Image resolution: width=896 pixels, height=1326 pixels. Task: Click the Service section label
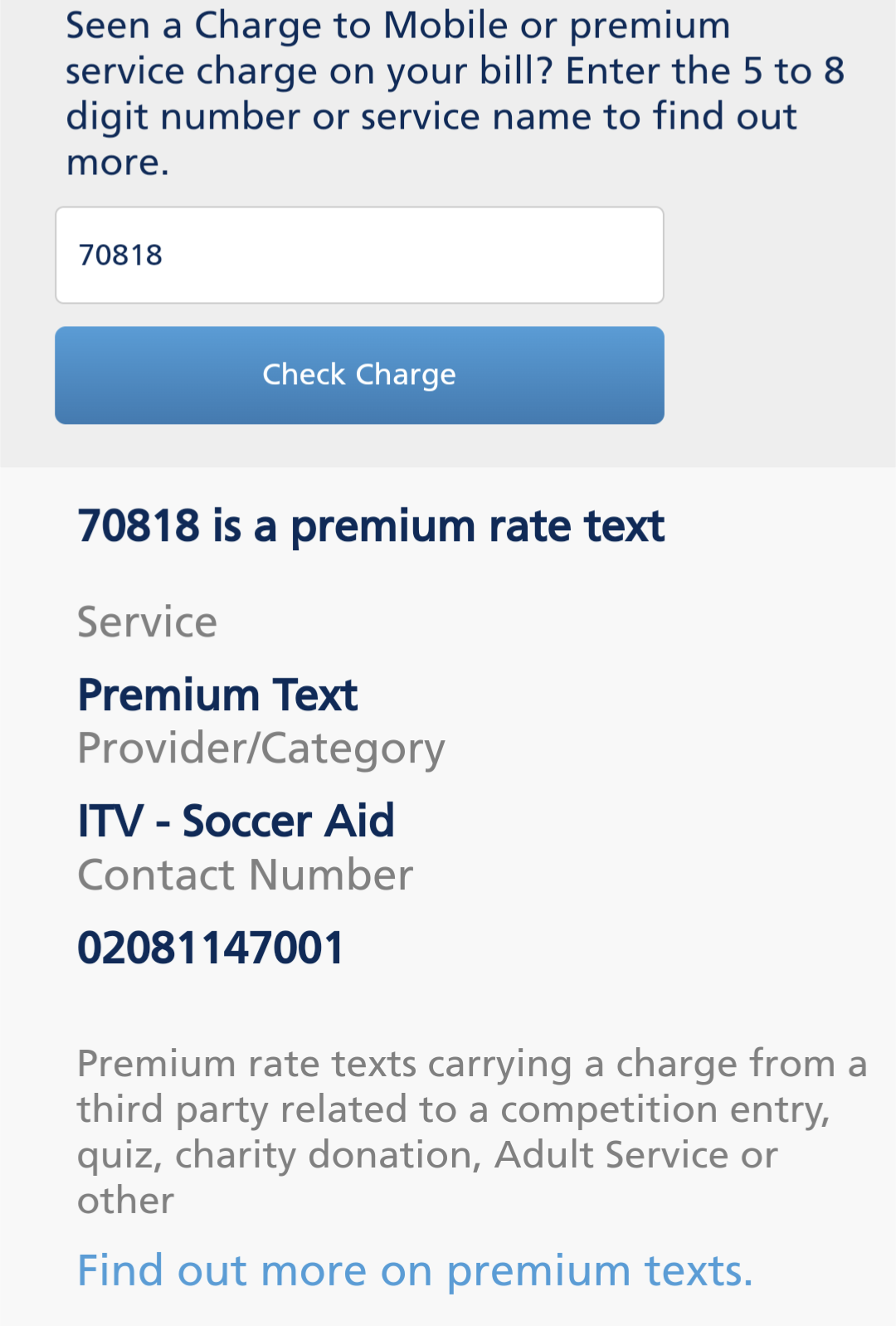[146, 621]
